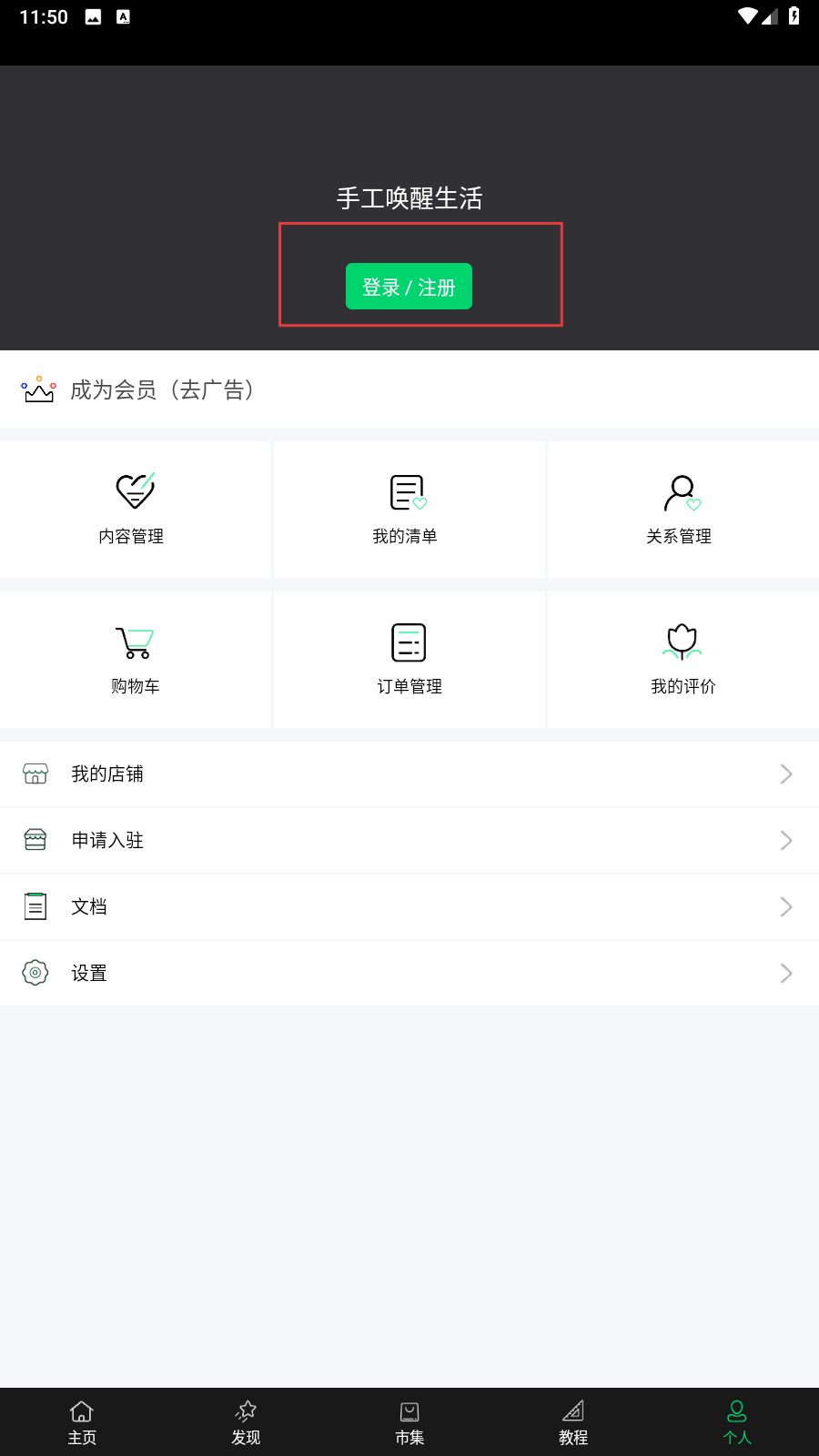
Task: Open 我的评价
Action: pyautogui.click(x=682, y=659)
